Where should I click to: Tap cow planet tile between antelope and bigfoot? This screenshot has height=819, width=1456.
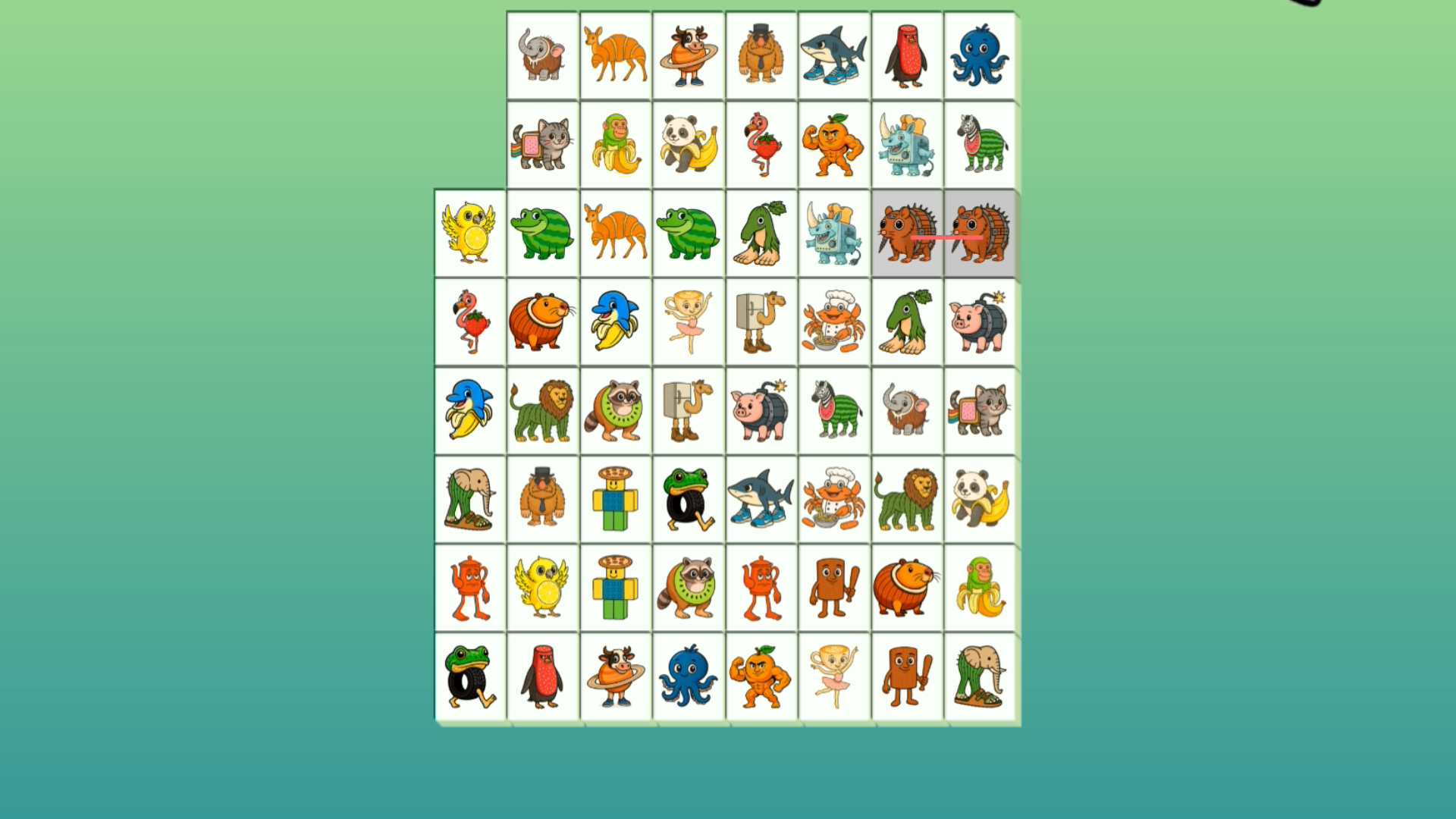689,56
